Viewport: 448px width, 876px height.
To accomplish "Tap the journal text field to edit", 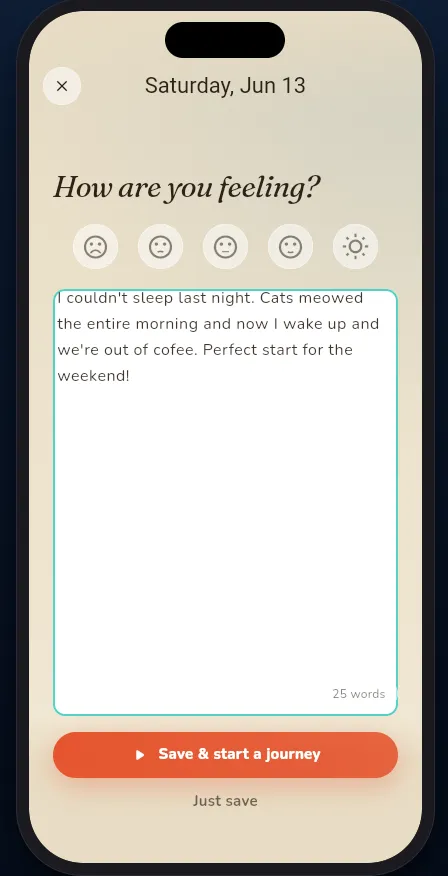I will 226,502.
